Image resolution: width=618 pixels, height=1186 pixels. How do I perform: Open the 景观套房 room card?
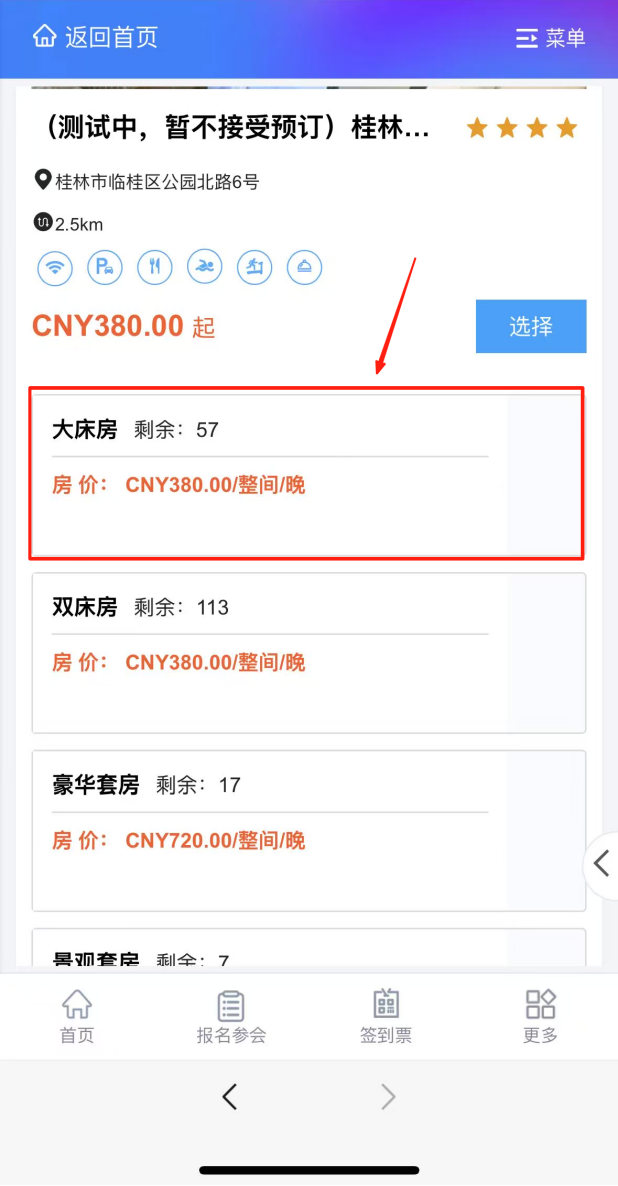(x=309, y=948)
